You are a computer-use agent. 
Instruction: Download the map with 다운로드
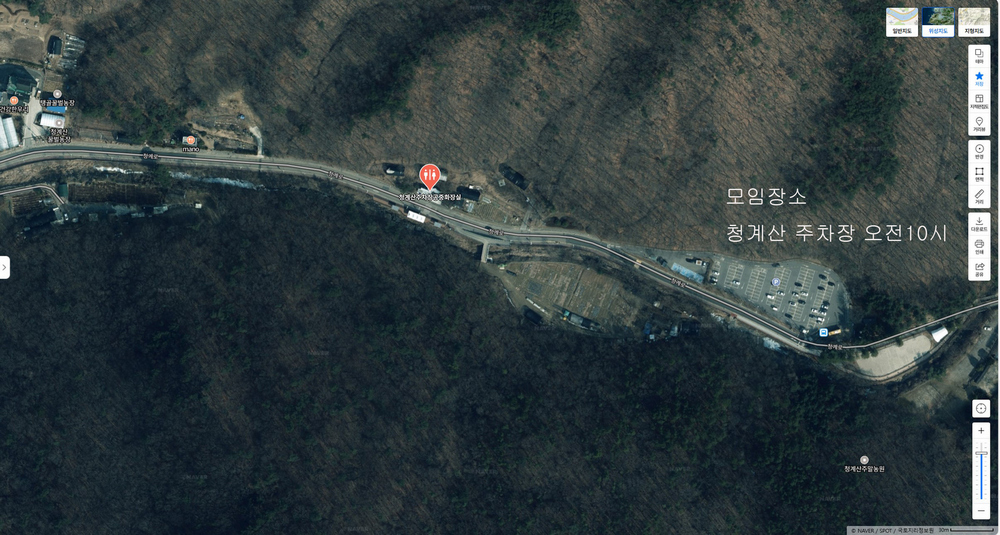pyautogui.click(x=979, y=223)
